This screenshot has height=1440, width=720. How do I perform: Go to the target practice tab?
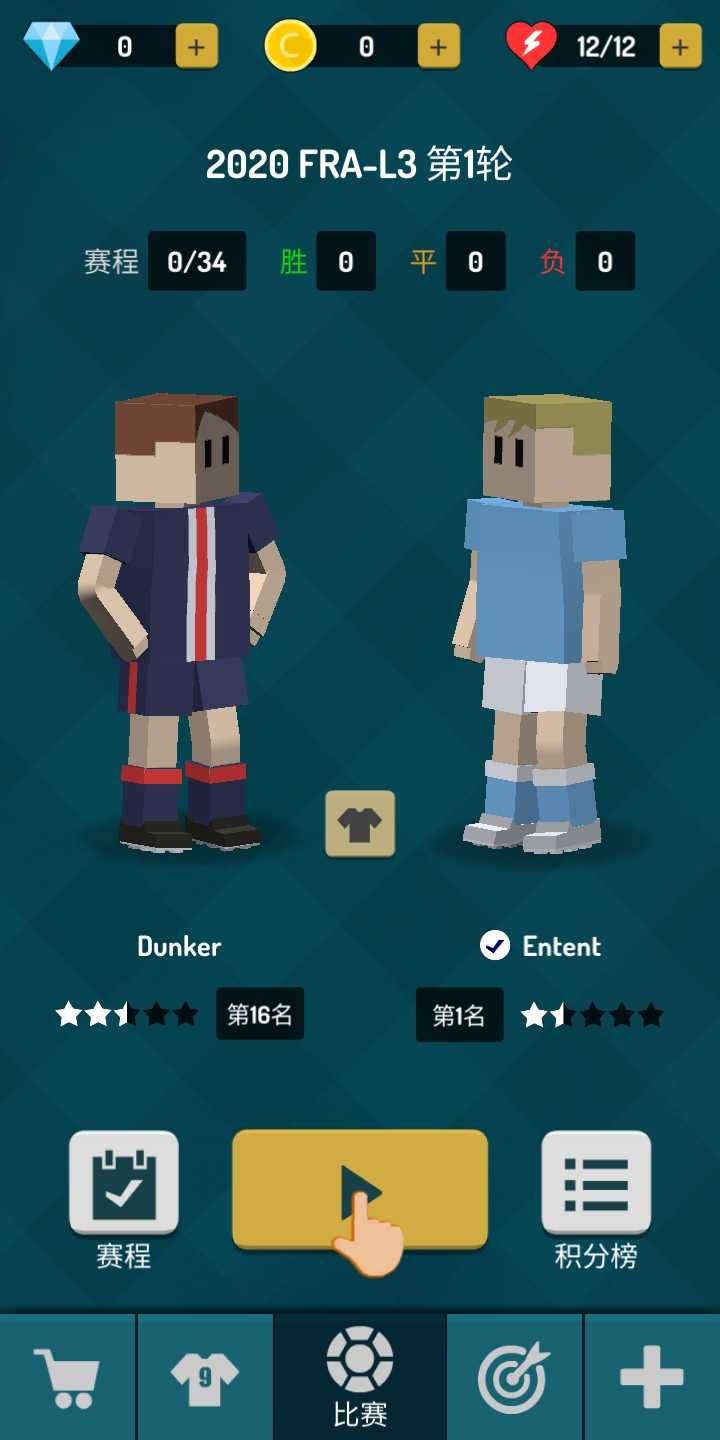point(514,1377)
